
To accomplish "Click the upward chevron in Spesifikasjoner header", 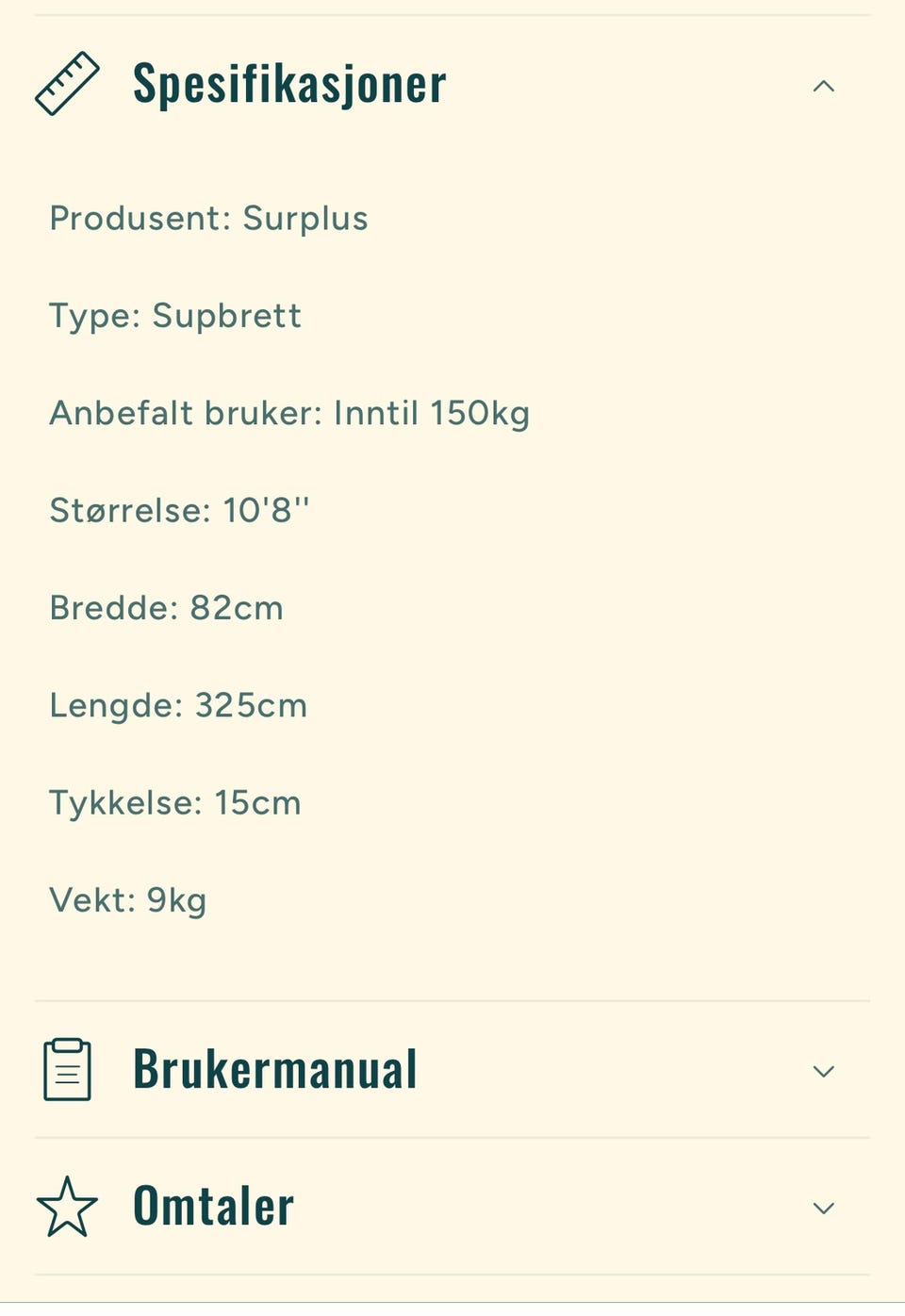I will click(824, 87).
